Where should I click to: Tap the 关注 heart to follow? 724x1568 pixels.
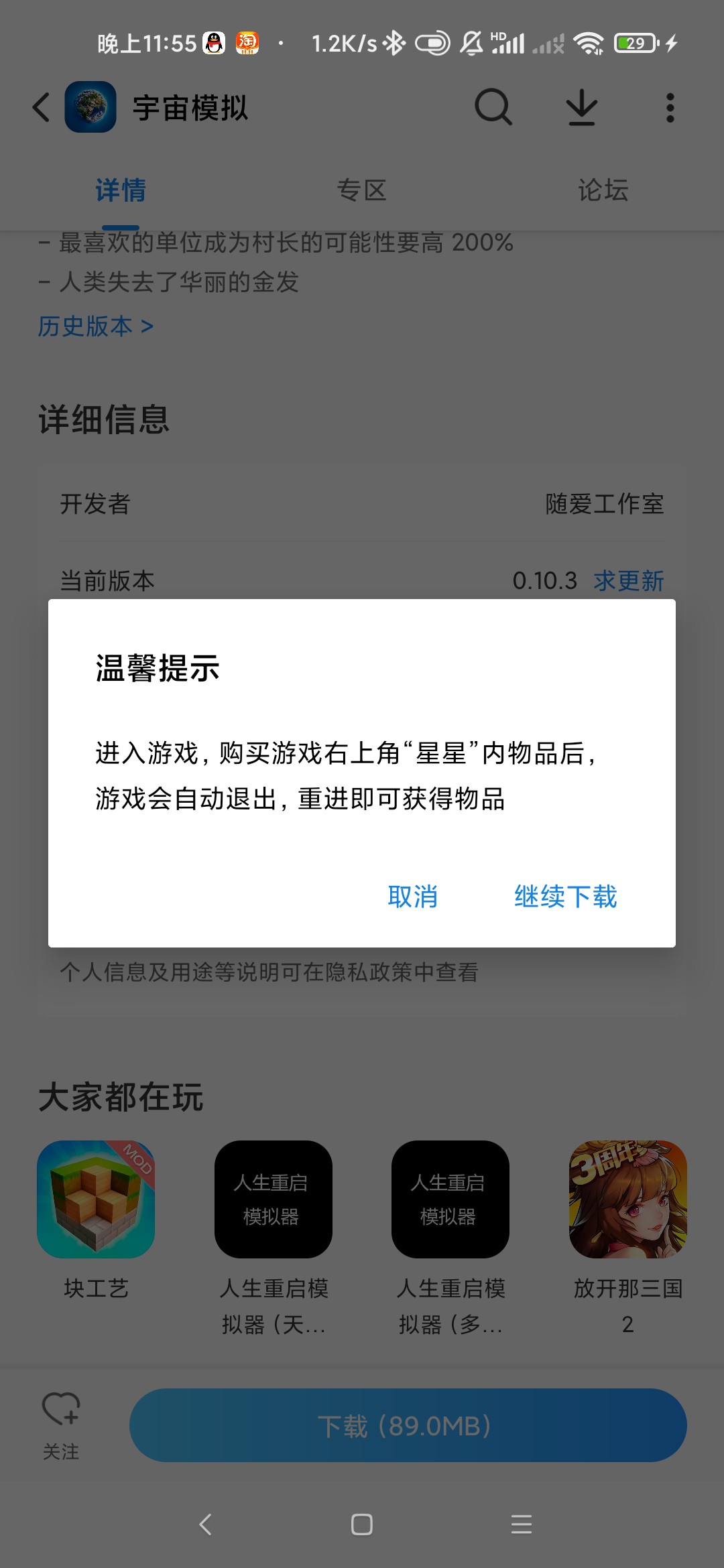pos(61,1423)
